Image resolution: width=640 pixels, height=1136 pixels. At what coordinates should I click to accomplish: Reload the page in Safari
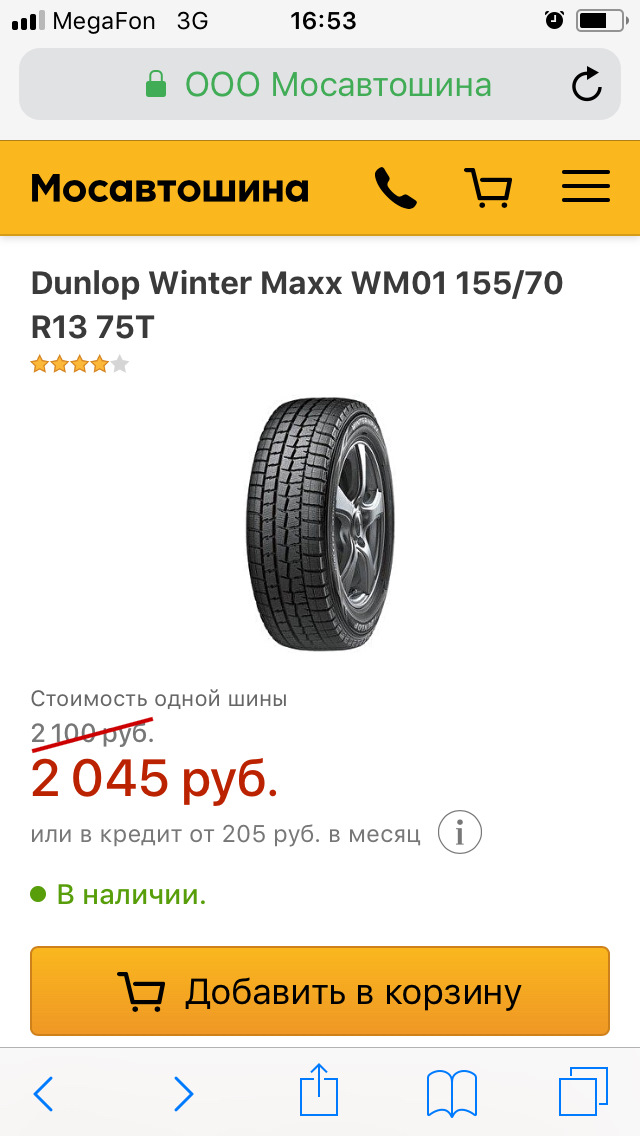click(587, 84)
